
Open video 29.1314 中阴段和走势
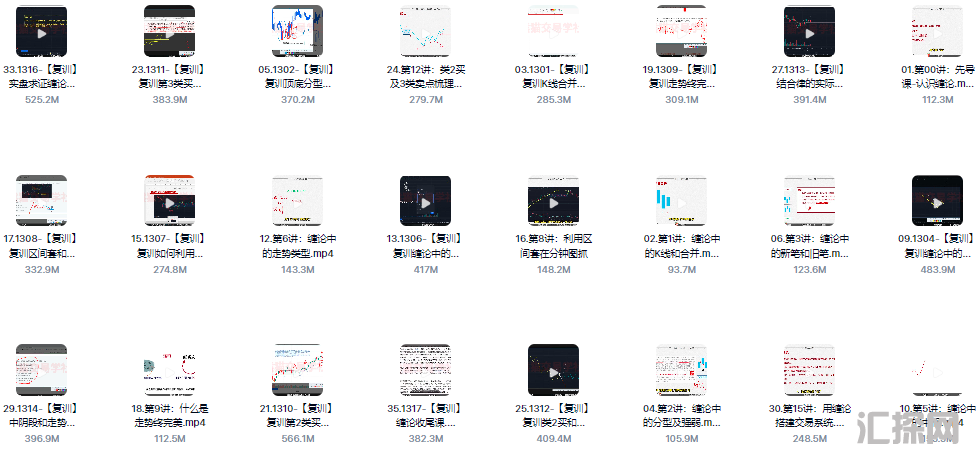[x=42, y=370]
